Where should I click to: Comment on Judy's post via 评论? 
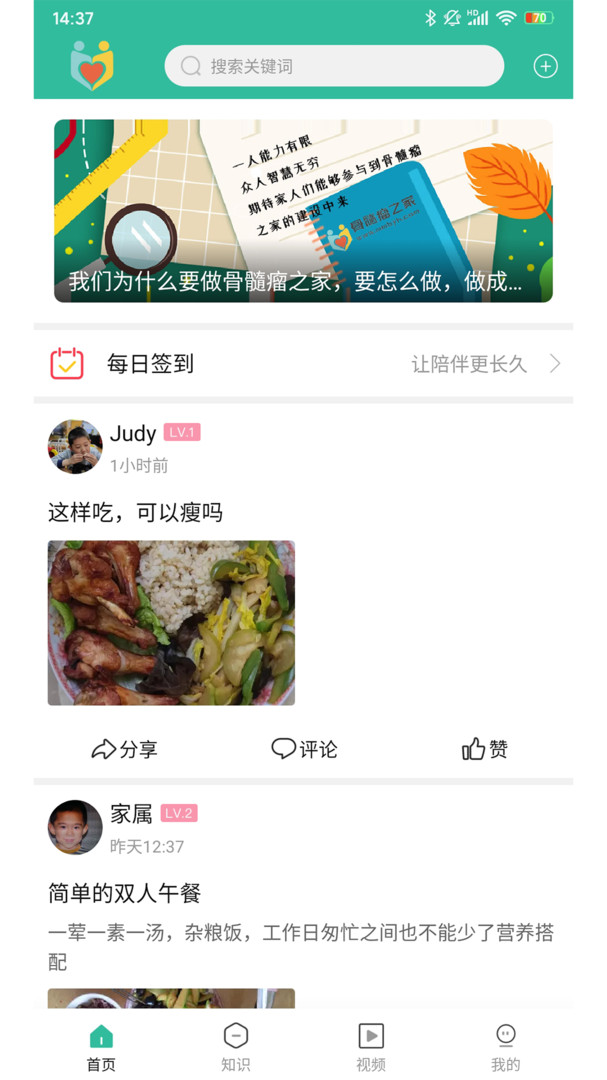click(x=304, y=749)
